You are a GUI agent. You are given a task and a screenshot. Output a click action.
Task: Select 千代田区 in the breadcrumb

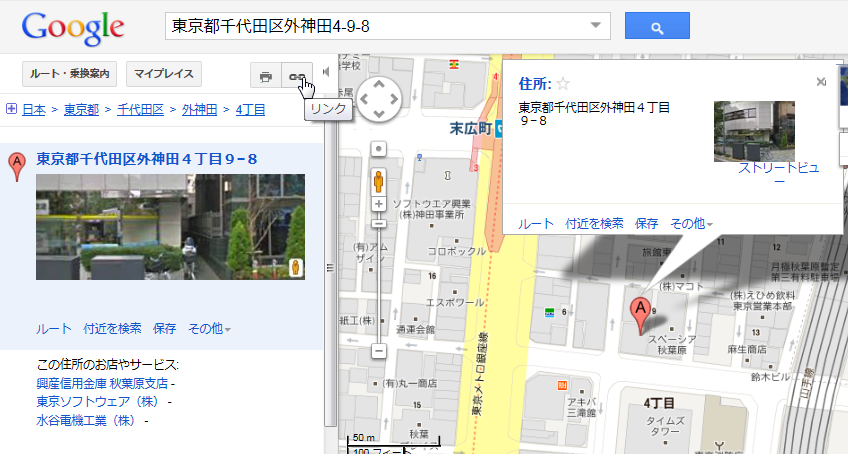point(140,109)
